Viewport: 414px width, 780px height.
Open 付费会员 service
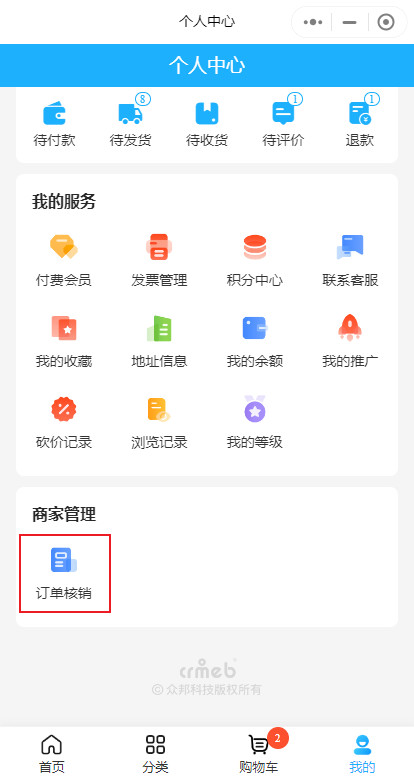[x=64, y=261]
